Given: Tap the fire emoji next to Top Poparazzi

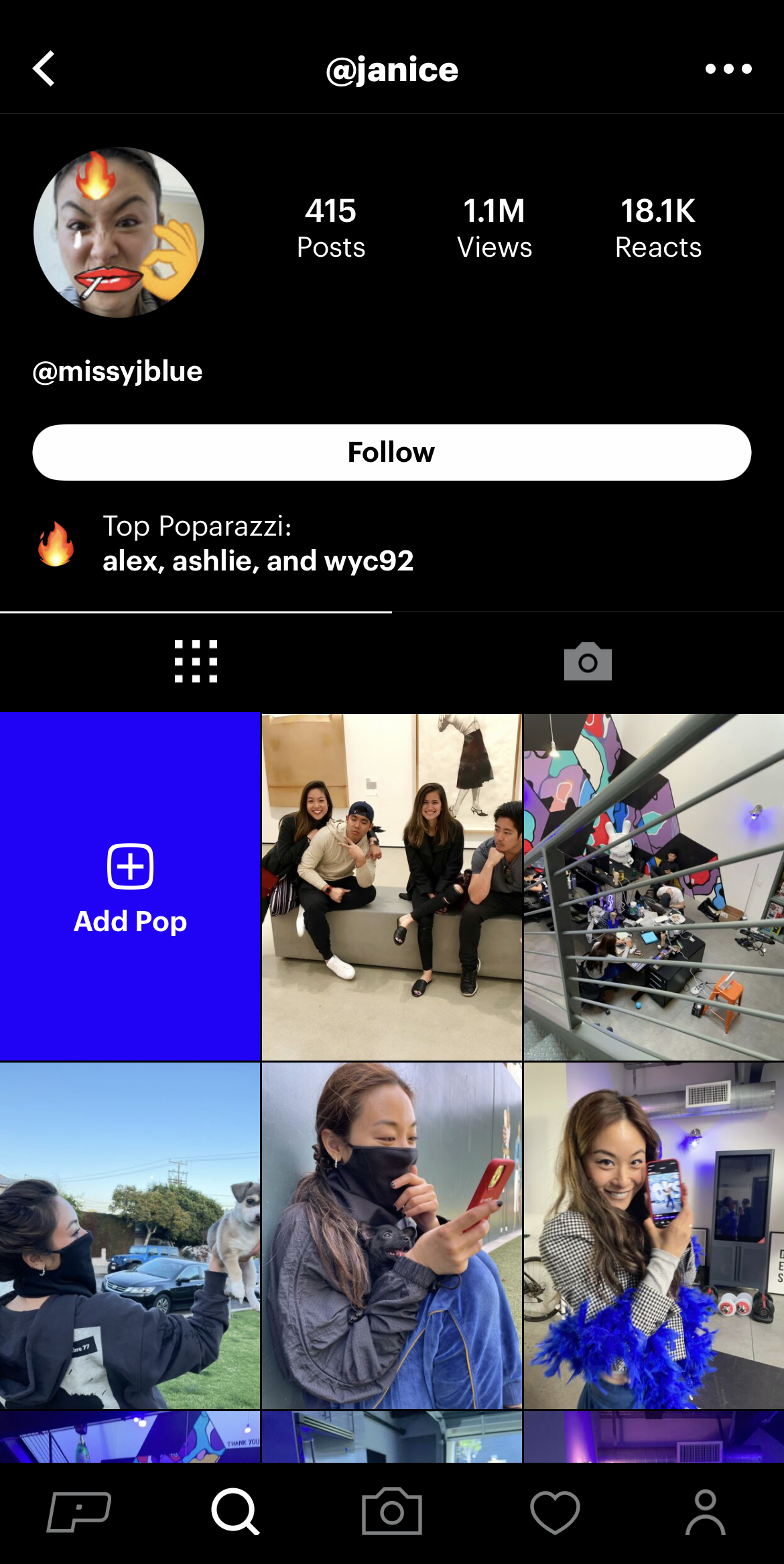Looking at the screenshot, I should 56,543.
